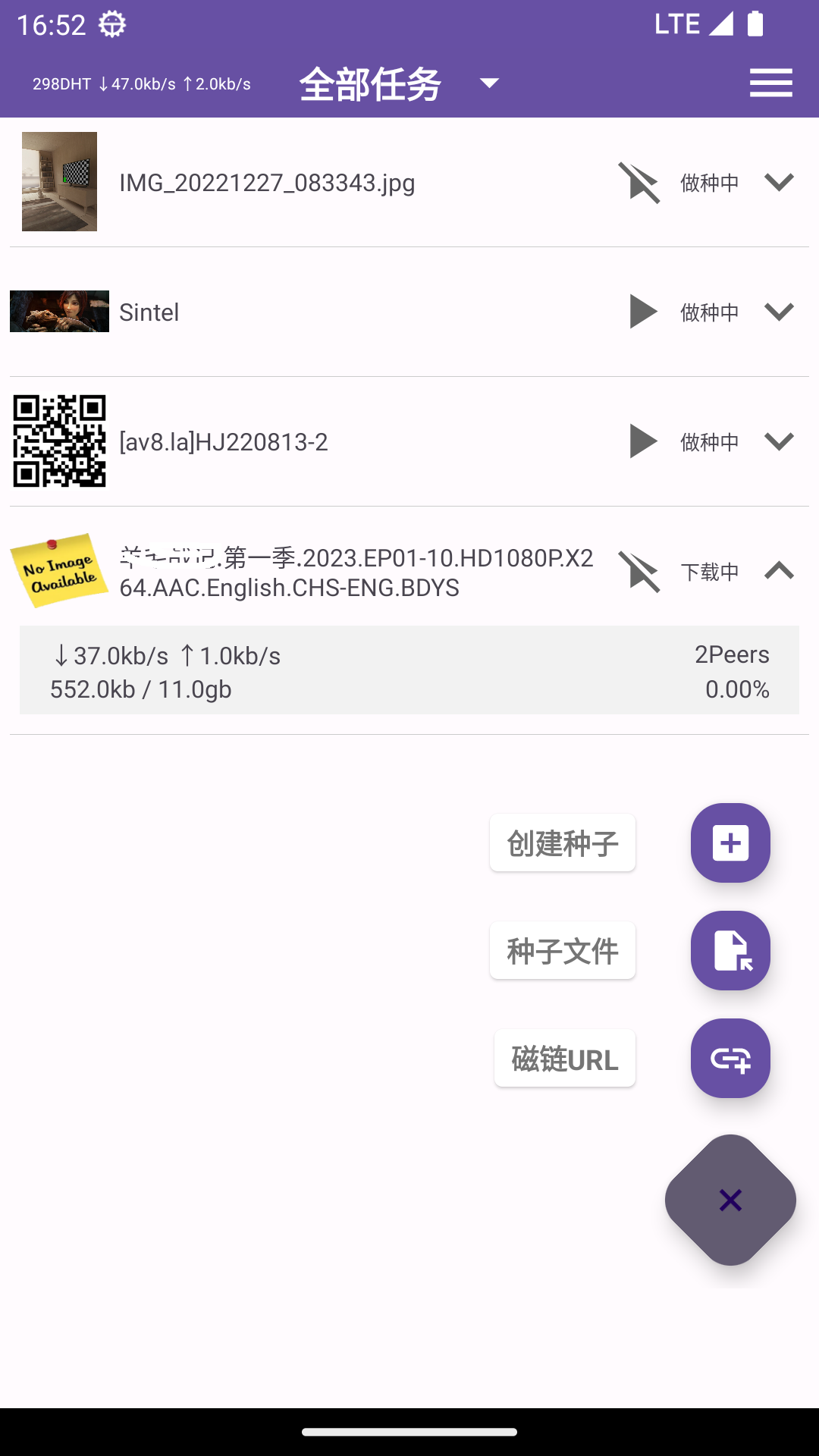The height and width of the screenshot is (1456, 819).
Task: Open the 全部任务 filter dropdown arrow
Action: (489, 83)
